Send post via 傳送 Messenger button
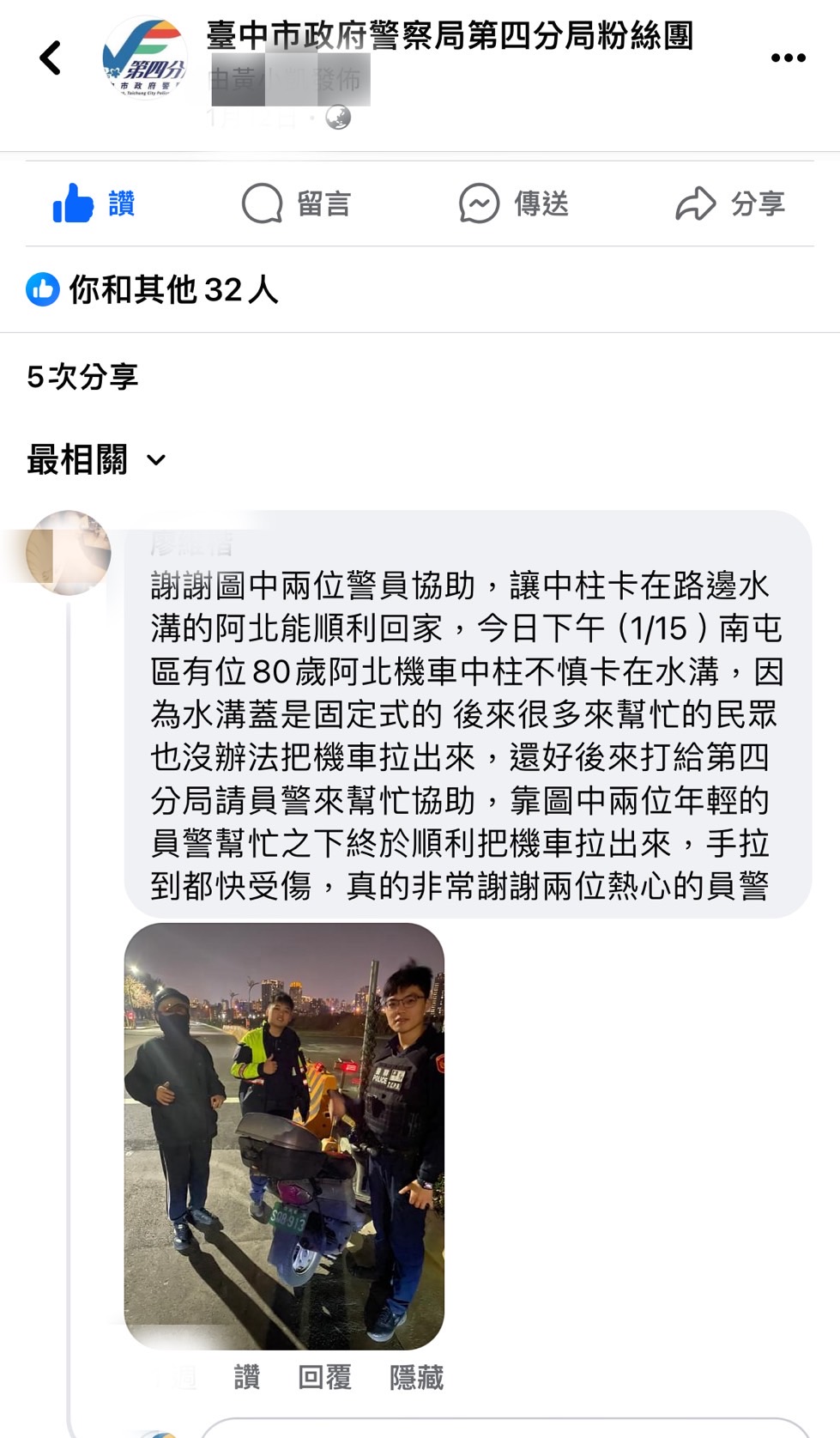Viewport: 840px width, 1438px height. point(514,204)
